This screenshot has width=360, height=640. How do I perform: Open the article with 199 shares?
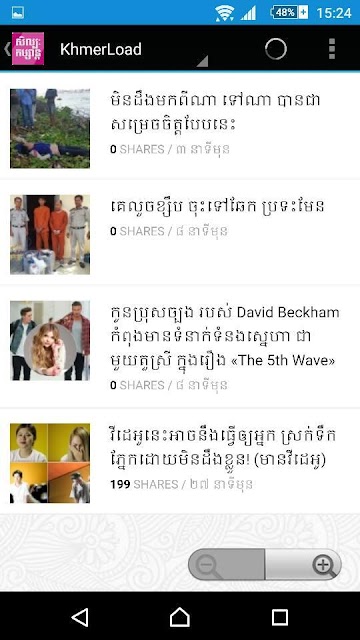tap(180, 461)
